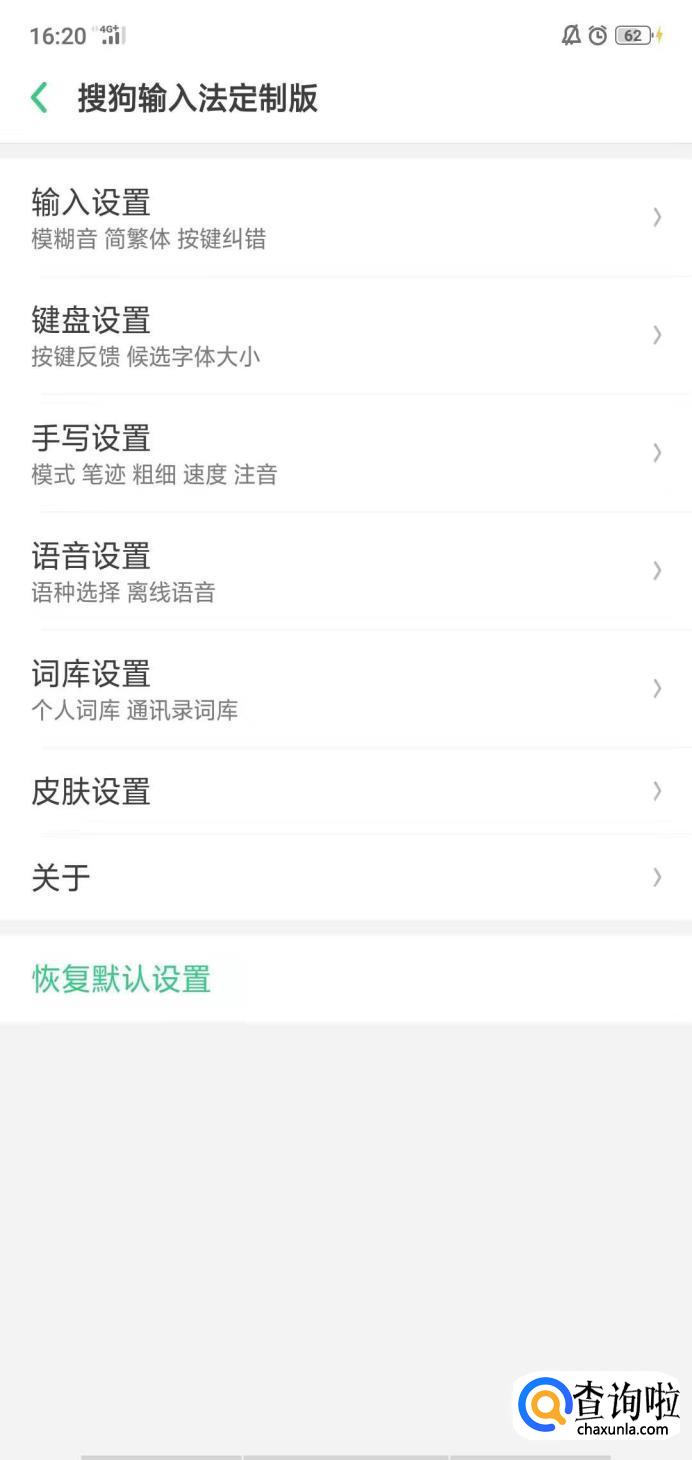Go back using the green arrow
This screenshot has height=1460, width=692.
40,98
